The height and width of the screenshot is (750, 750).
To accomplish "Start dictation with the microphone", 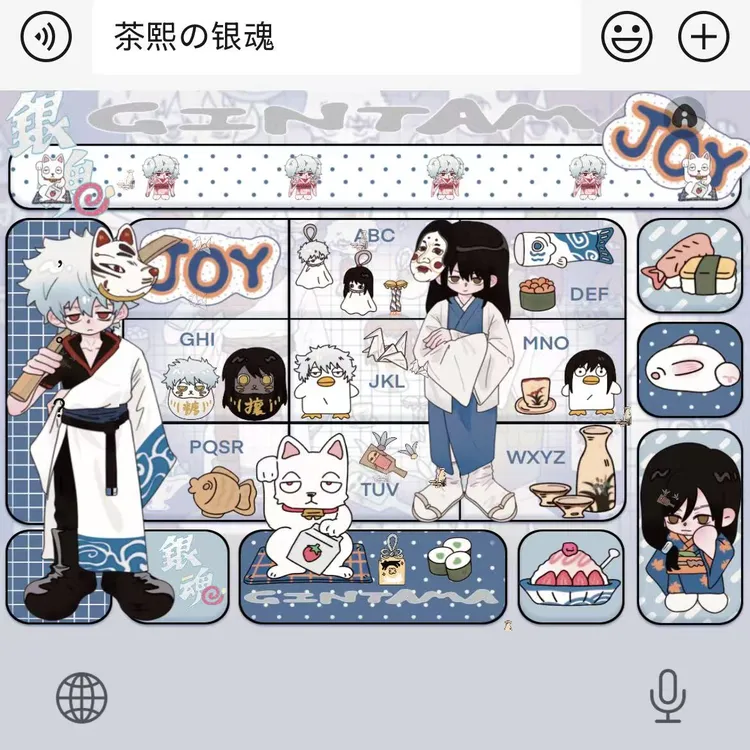I will [668, 696].
